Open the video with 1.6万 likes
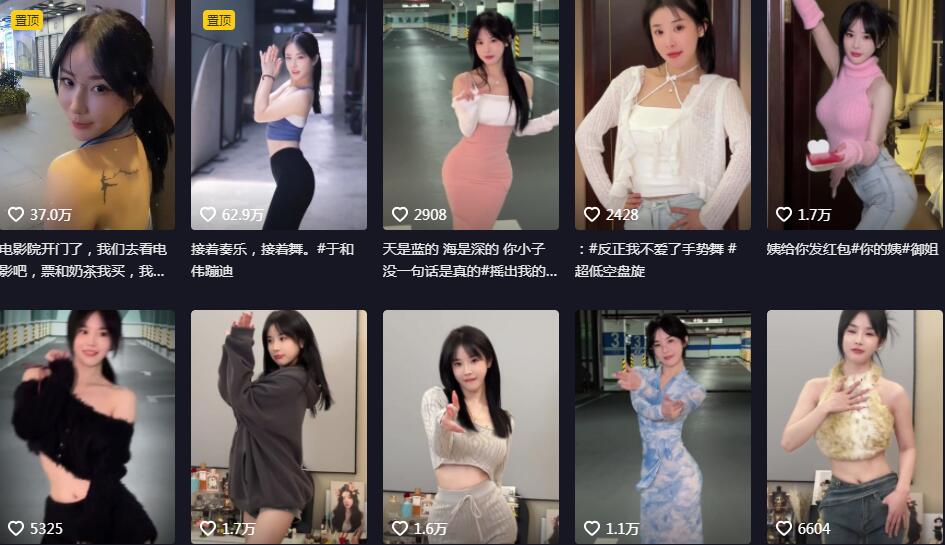Viewport: 945px width, 545px height. 470,427
